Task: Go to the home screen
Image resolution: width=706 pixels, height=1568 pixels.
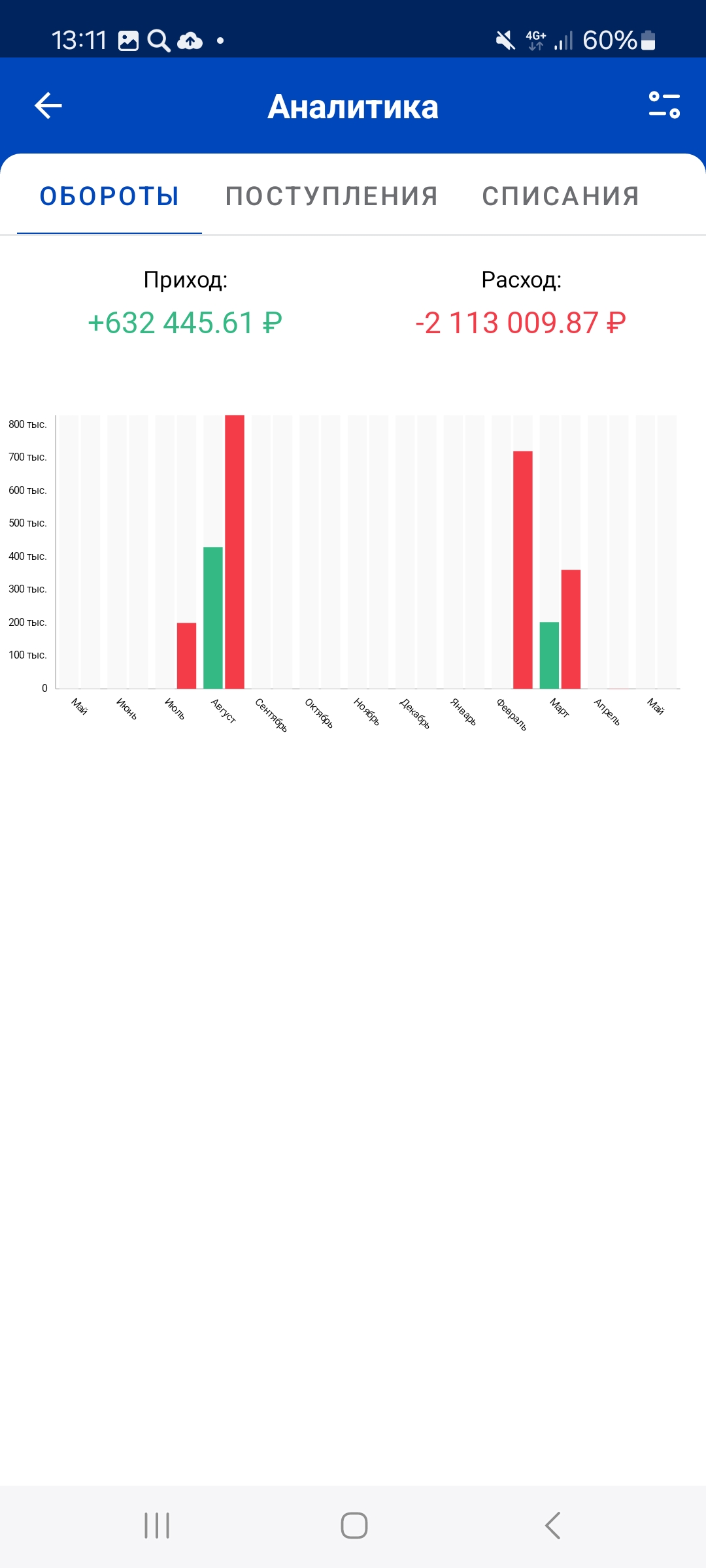Action: (354, 1526)
